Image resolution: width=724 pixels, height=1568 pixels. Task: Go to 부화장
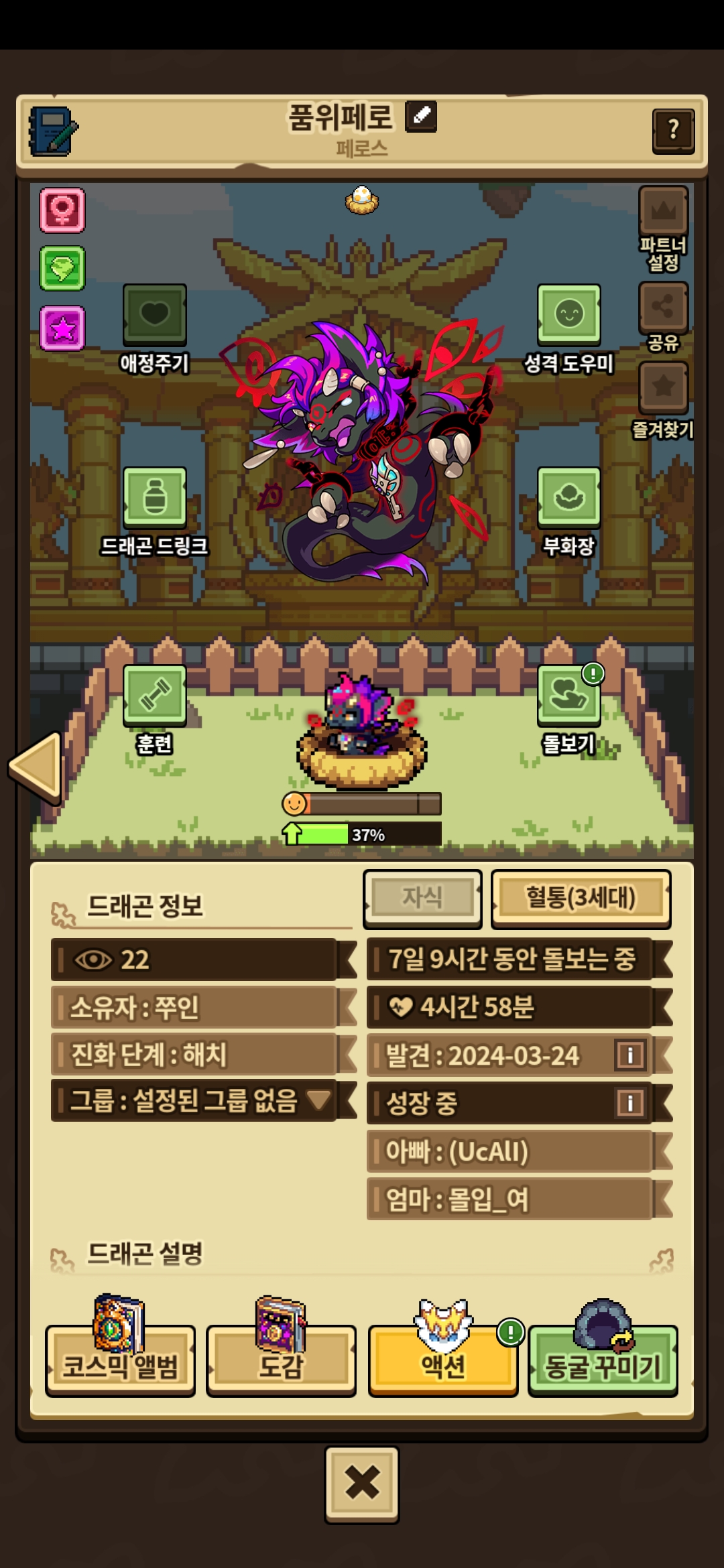point(568,498)
